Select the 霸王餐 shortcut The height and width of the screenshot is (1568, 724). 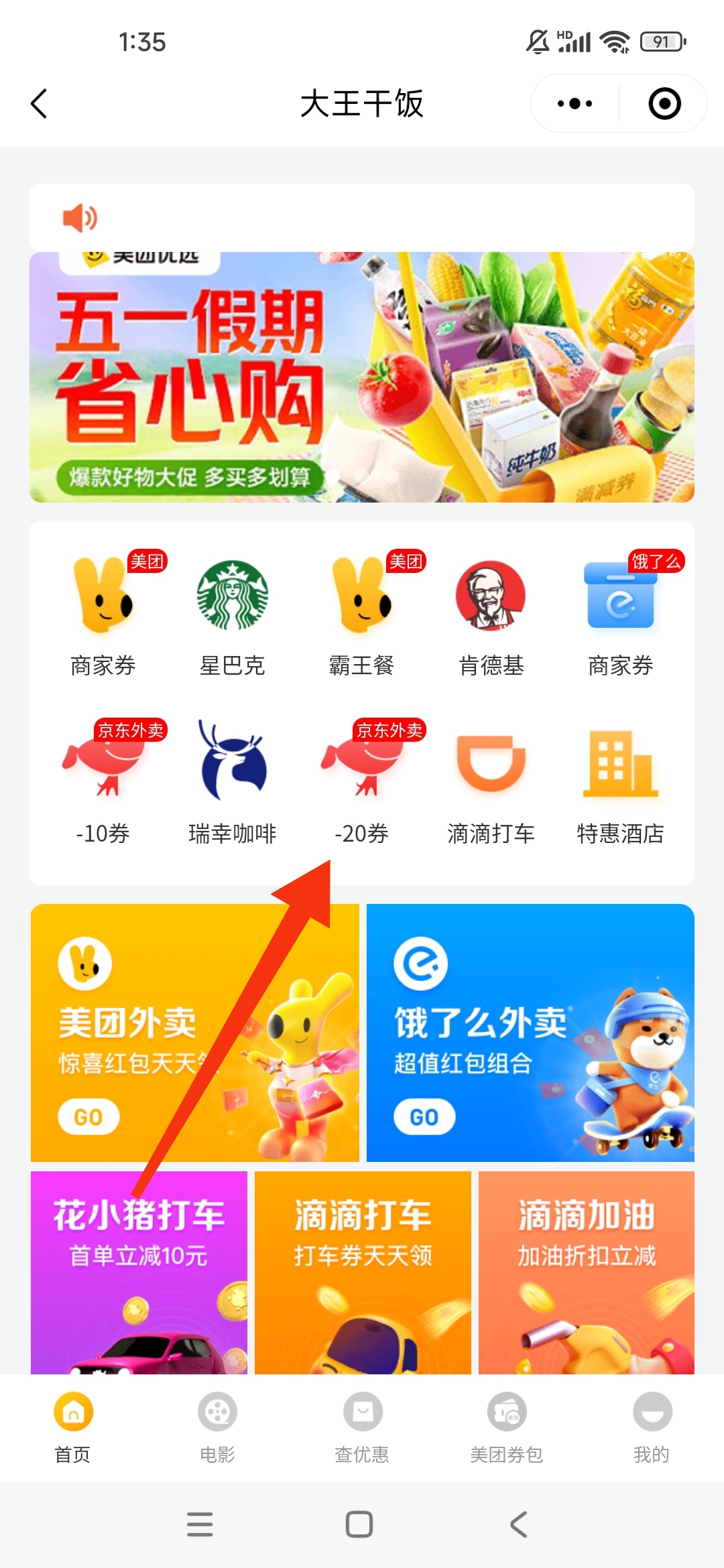(362, 614)
